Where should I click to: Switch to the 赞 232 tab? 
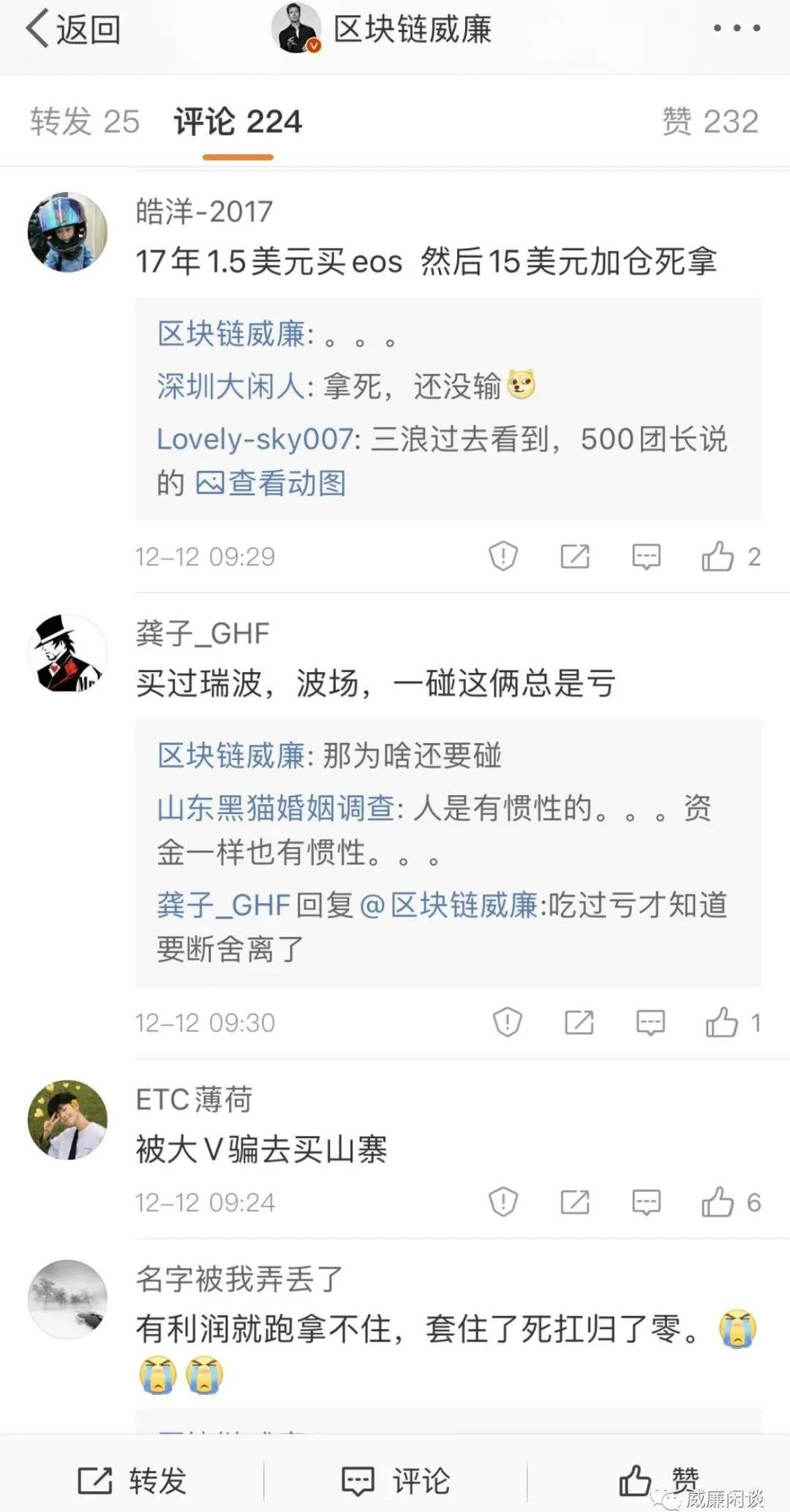coord(710,121)
